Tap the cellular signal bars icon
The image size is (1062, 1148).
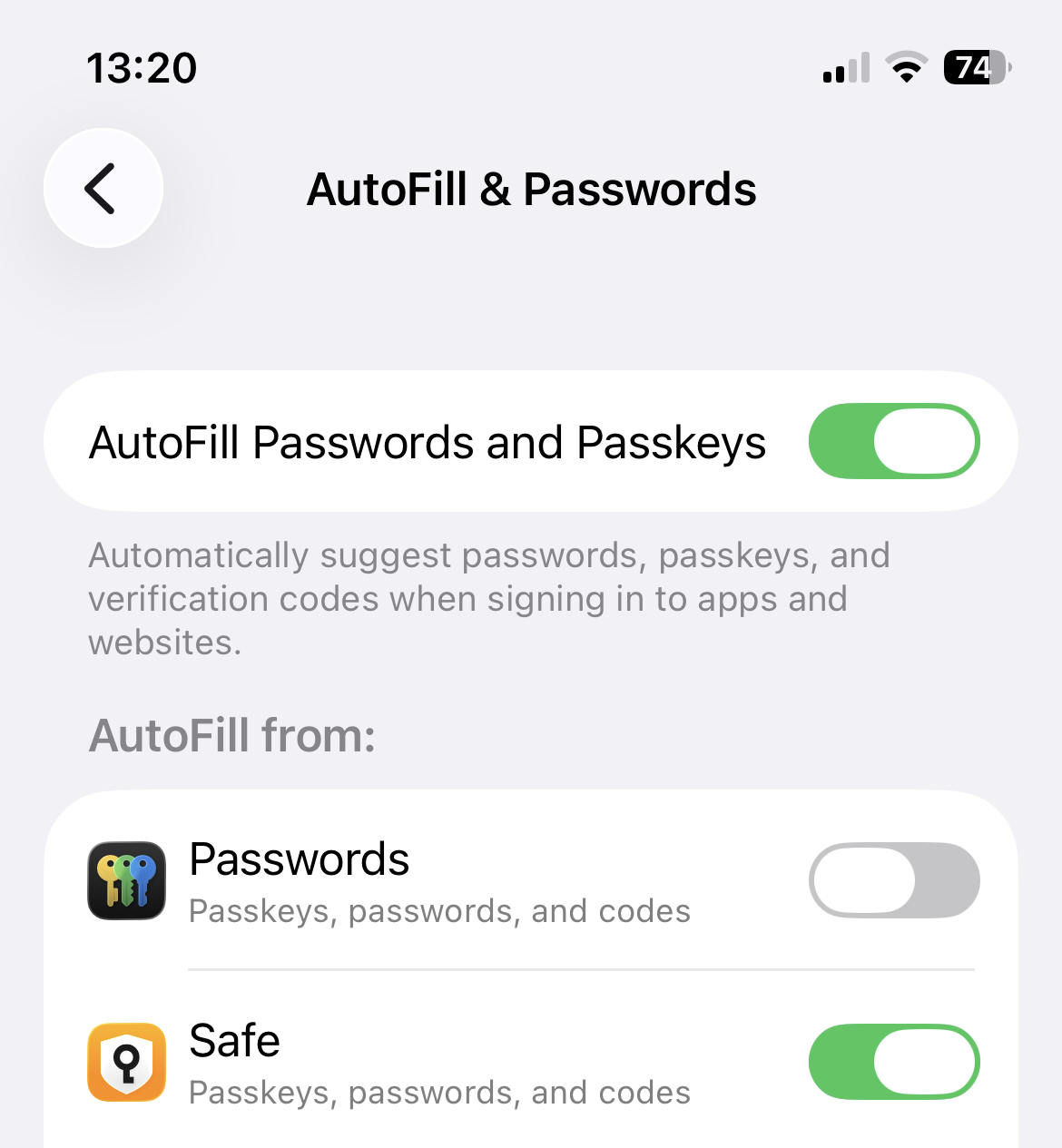click(844, 65)
